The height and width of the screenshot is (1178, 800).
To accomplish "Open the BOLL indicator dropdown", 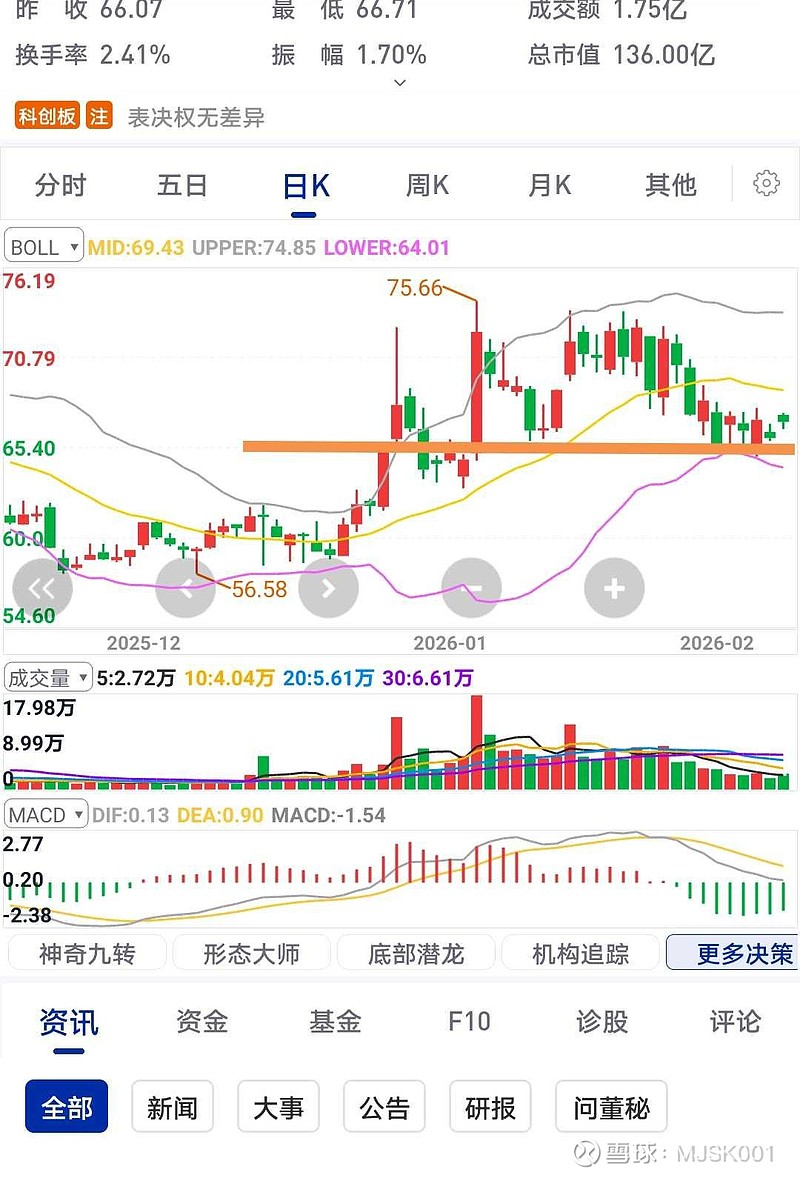I will coord(45,247).
